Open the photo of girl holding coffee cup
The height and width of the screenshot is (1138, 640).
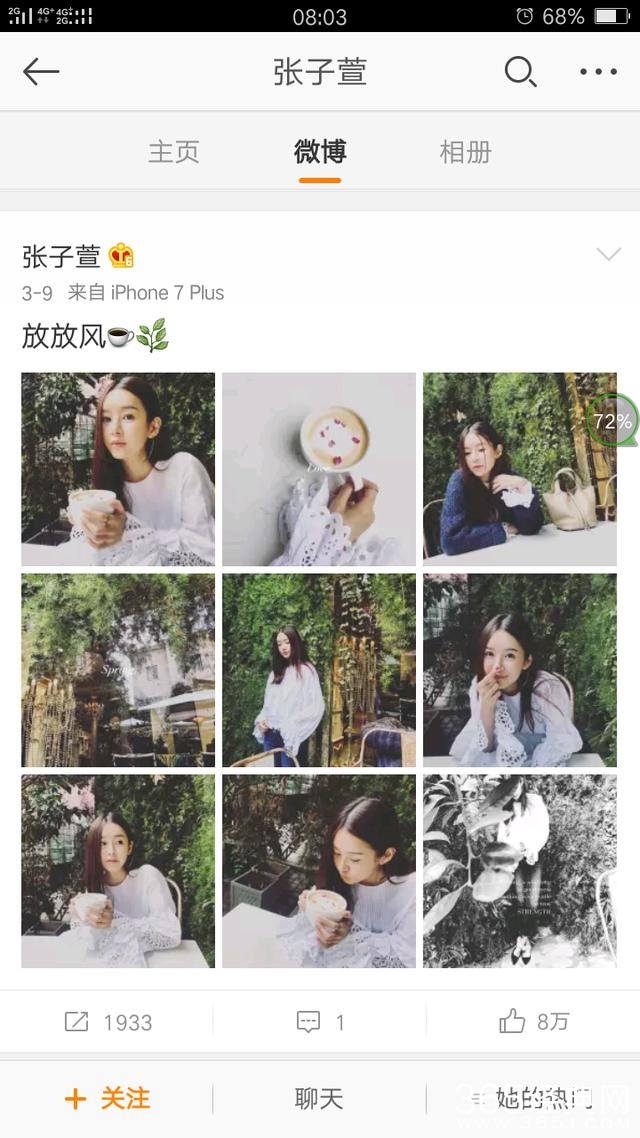point(118,469)
